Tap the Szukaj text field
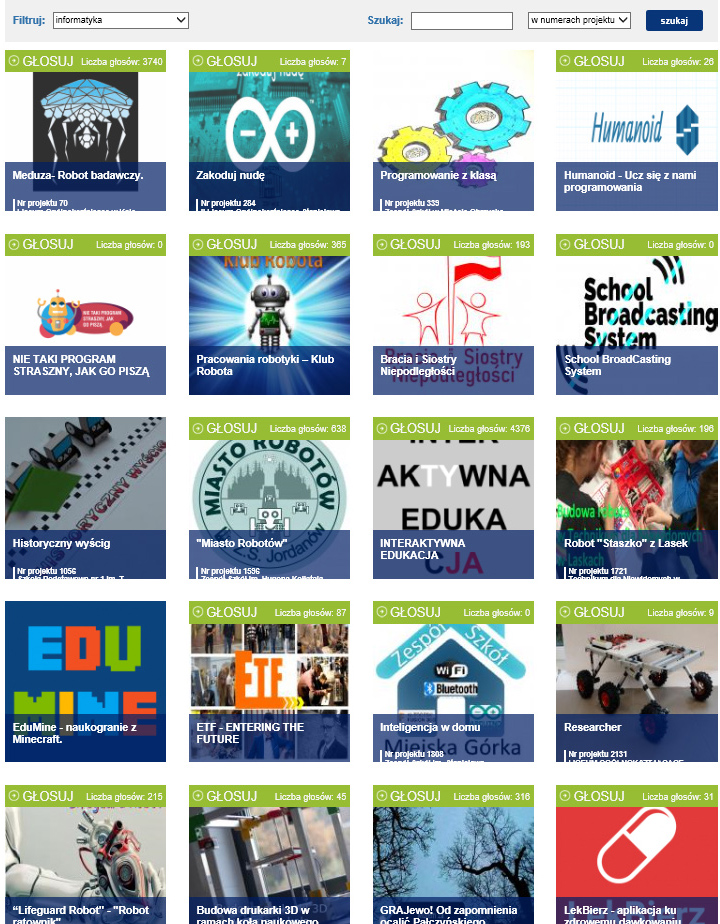720x924 pixels. pyautogui.click(x=461, y=20)
